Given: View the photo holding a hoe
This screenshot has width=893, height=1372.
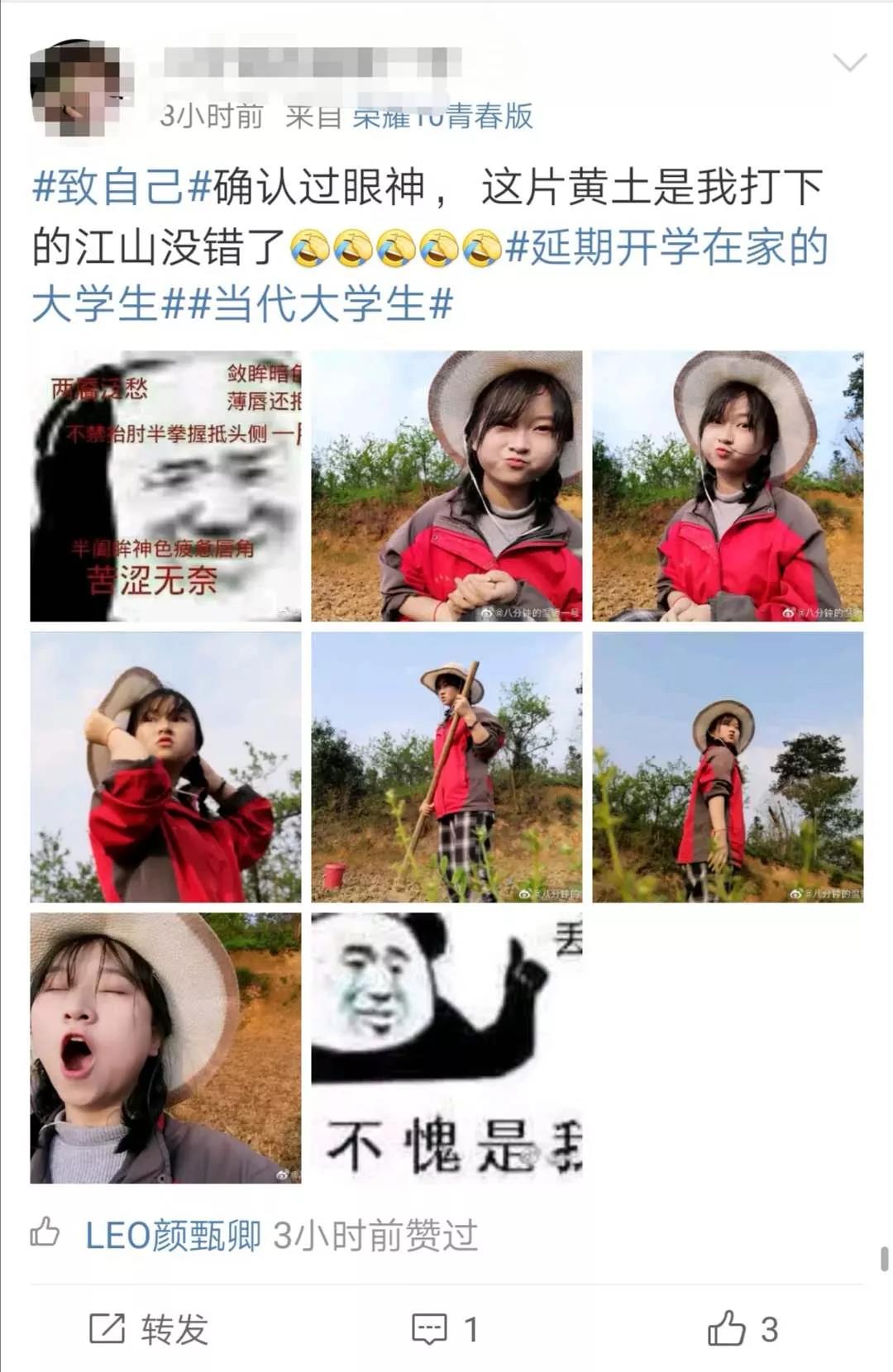Looking at the screenshot, I should click(446, 767).
